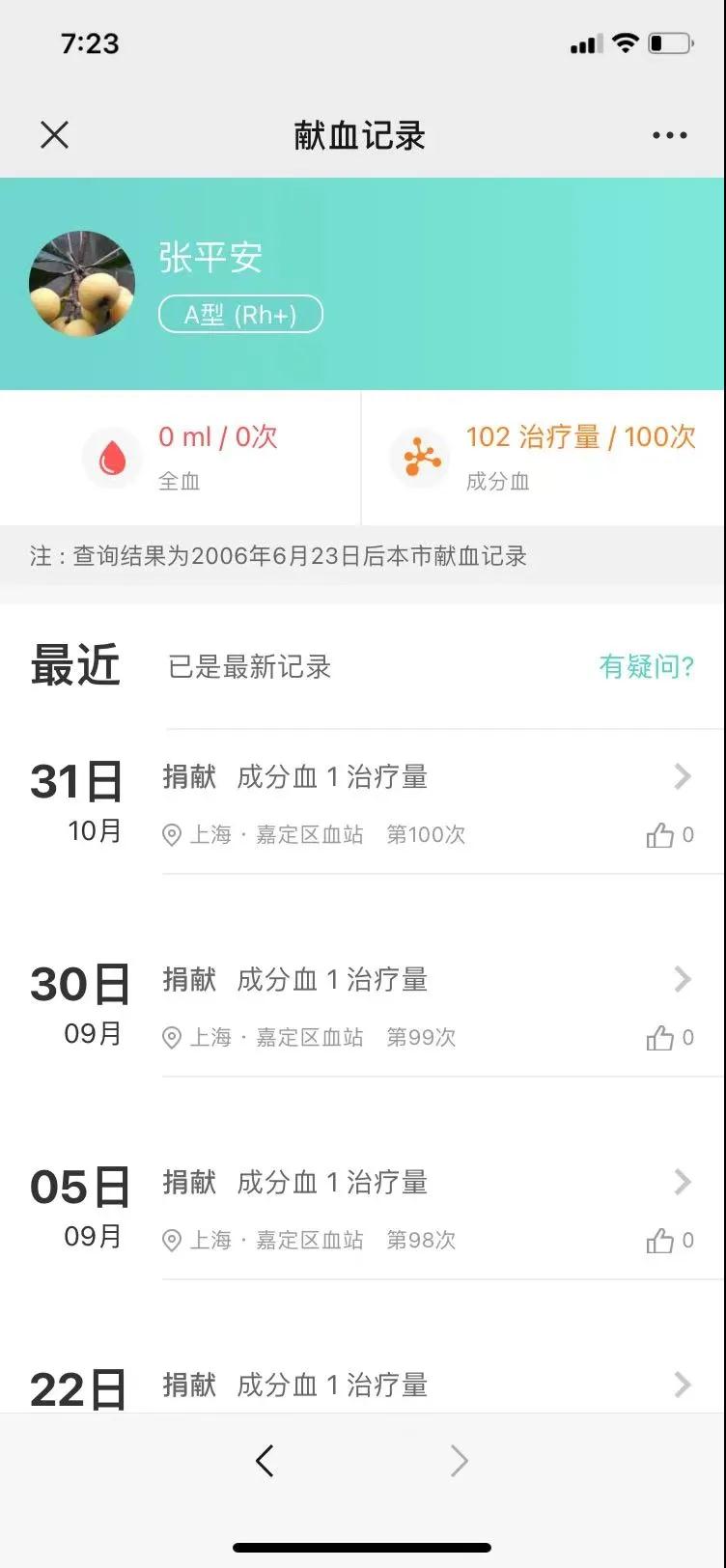Open the three-dot overflow menu
The width and height of the screenshot is (726, 1568).
669,136
